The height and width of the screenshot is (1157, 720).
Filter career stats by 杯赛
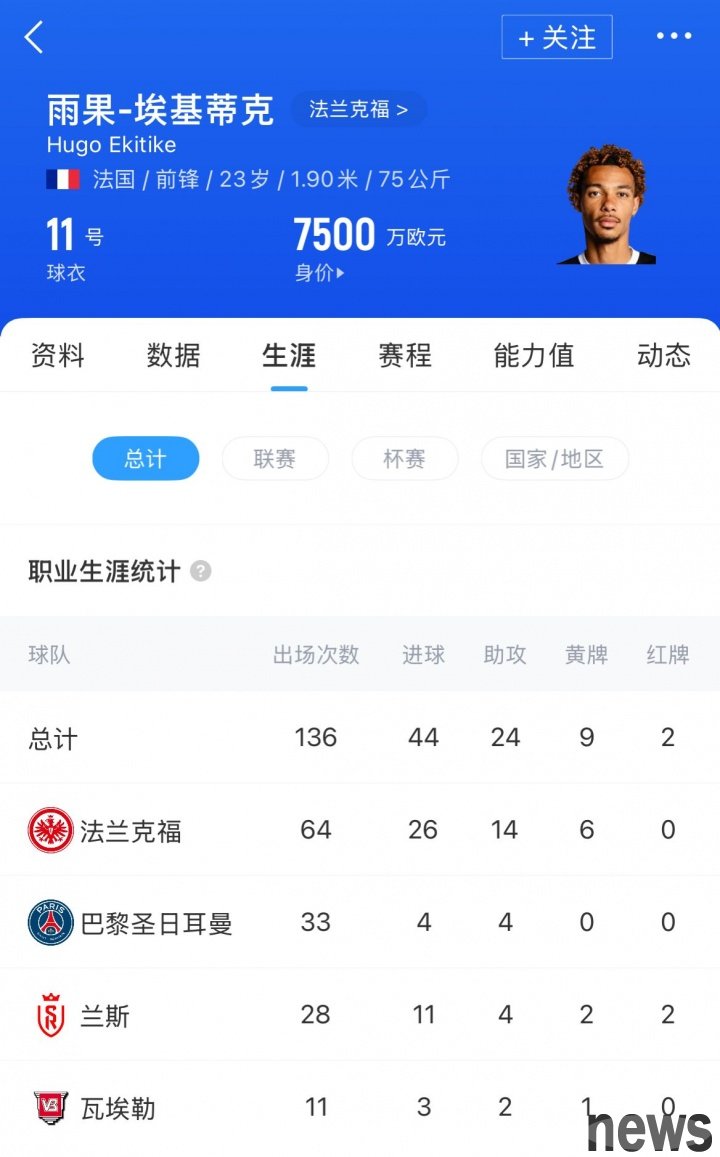(x=404, y=459)
